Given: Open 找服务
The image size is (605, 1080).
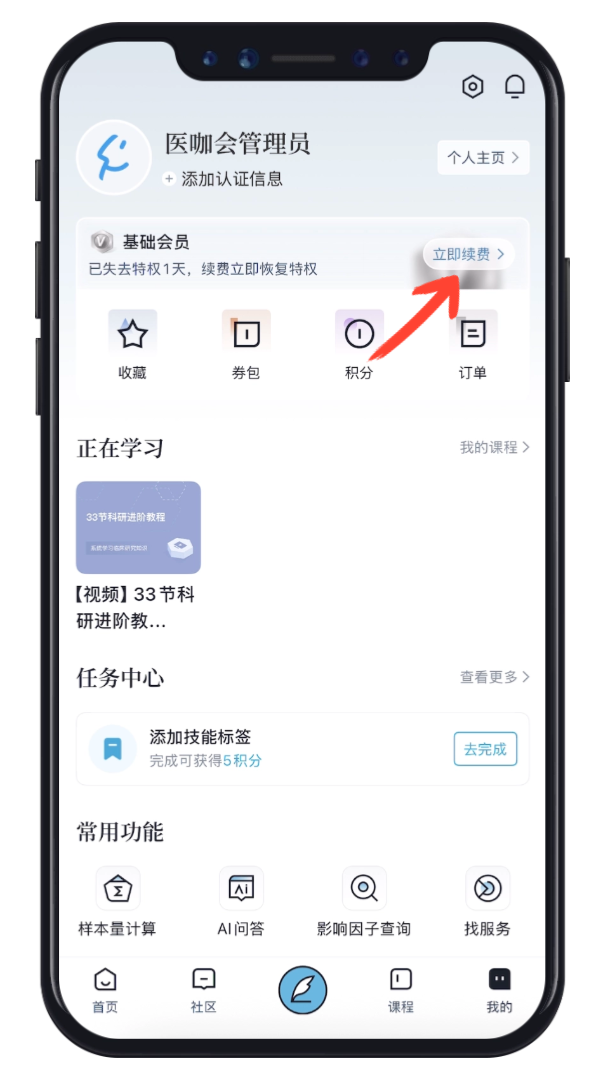Looking at the screenshot, I should [x=487, y=902].
